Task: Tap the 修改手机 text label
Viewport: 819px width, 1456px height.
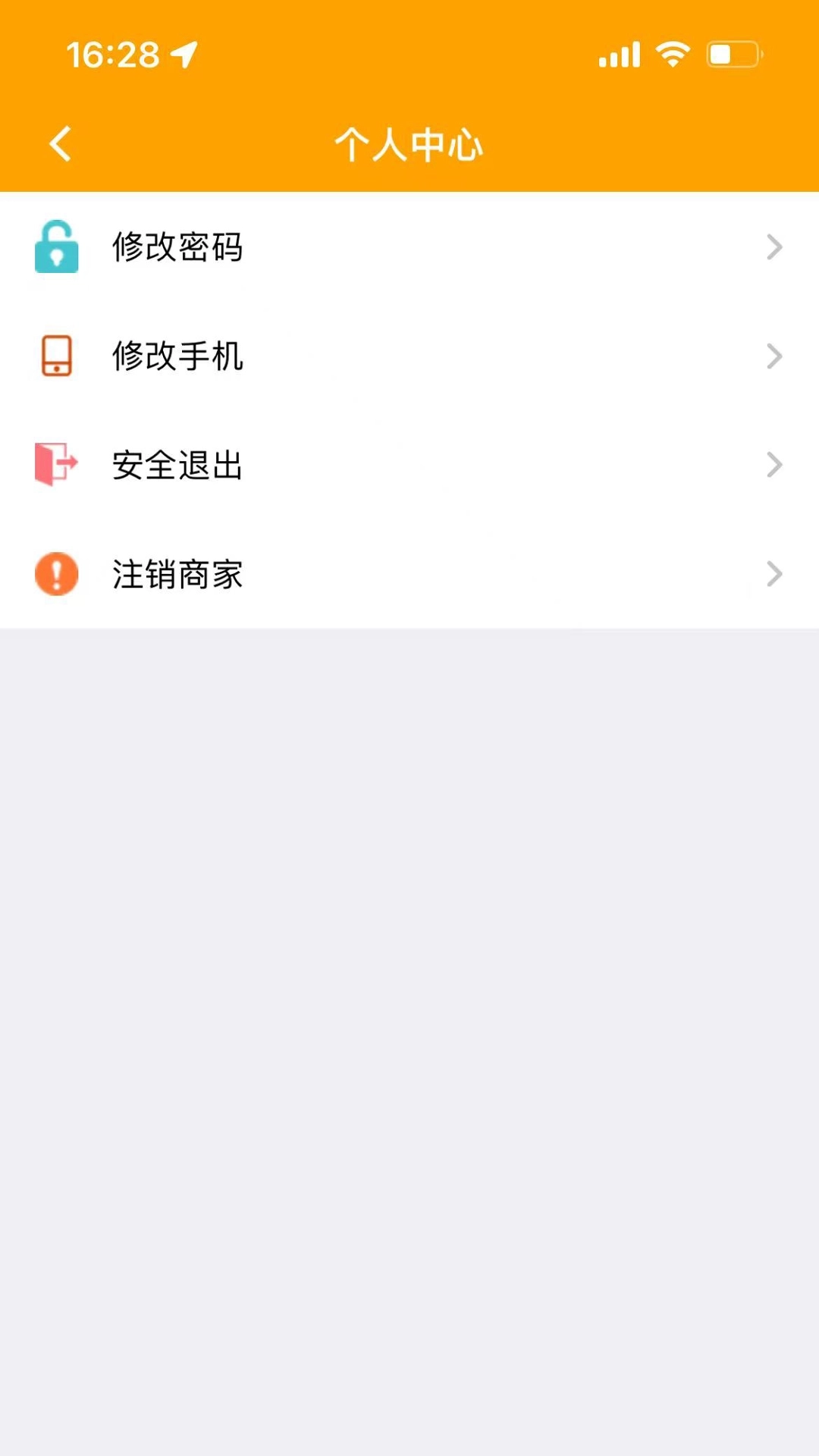Action: 177,356
